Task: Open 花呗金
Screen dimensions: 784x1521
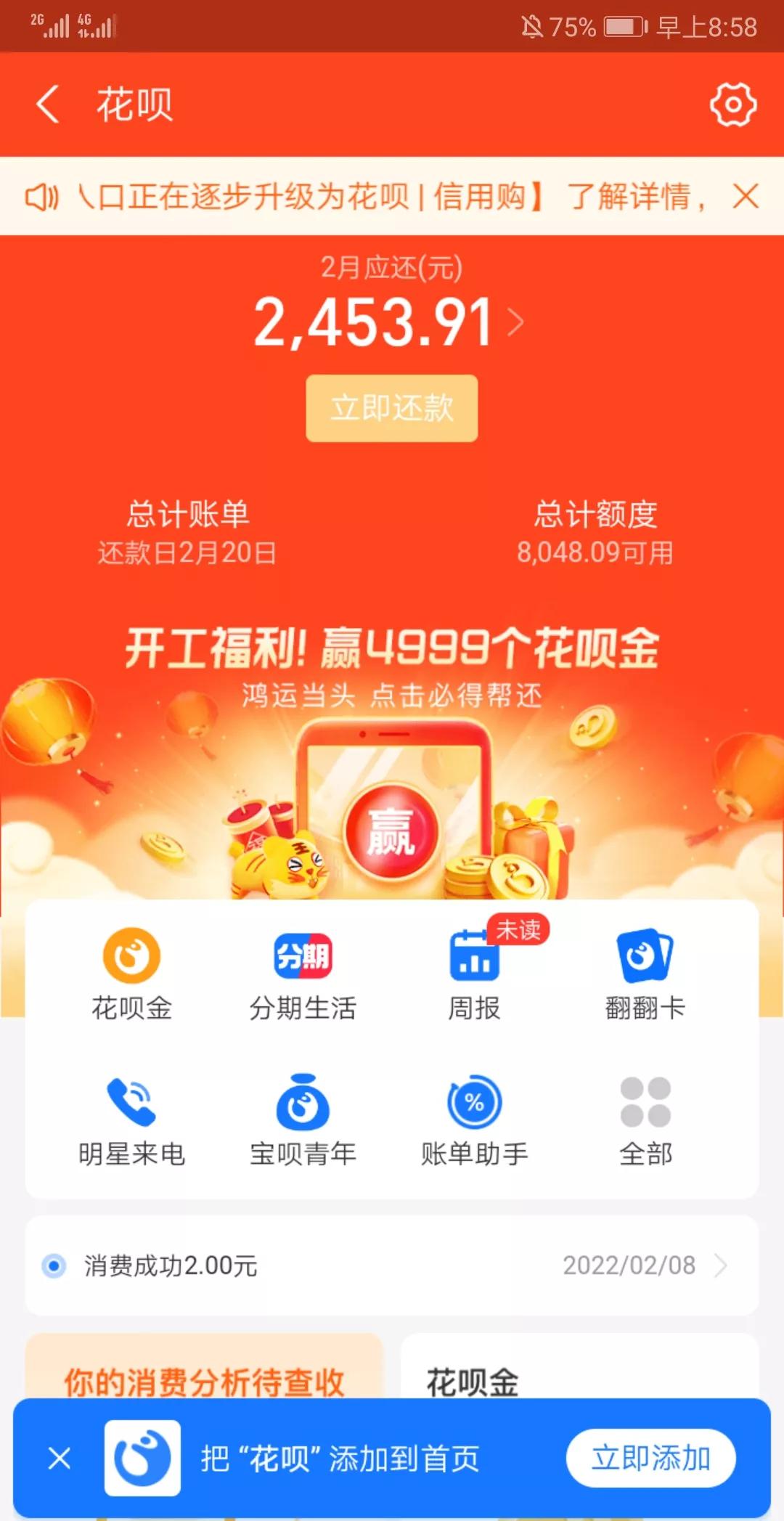Action: coord(131,974)
